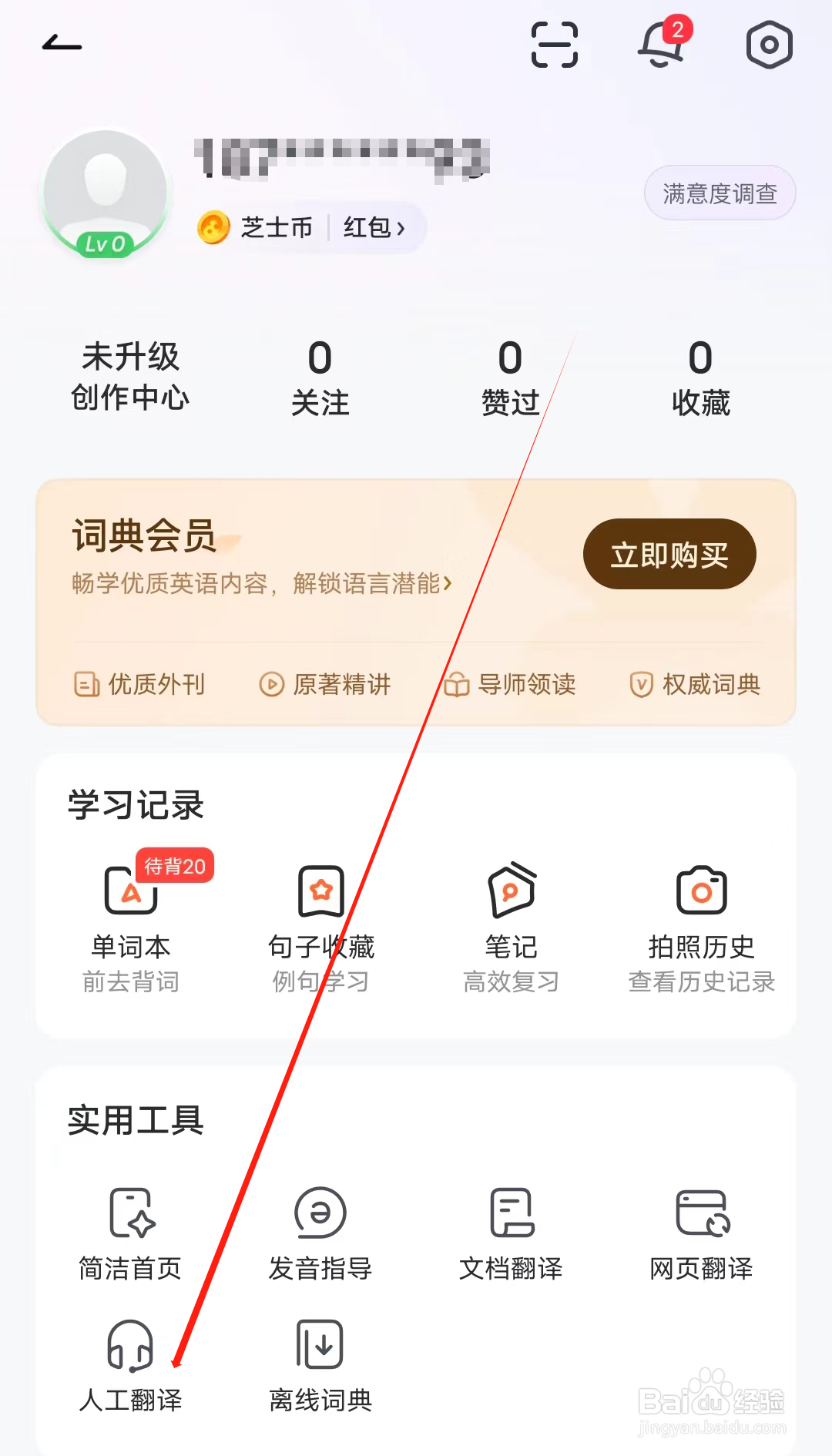Expand the 红包 red packet entry

click(375, 227)
